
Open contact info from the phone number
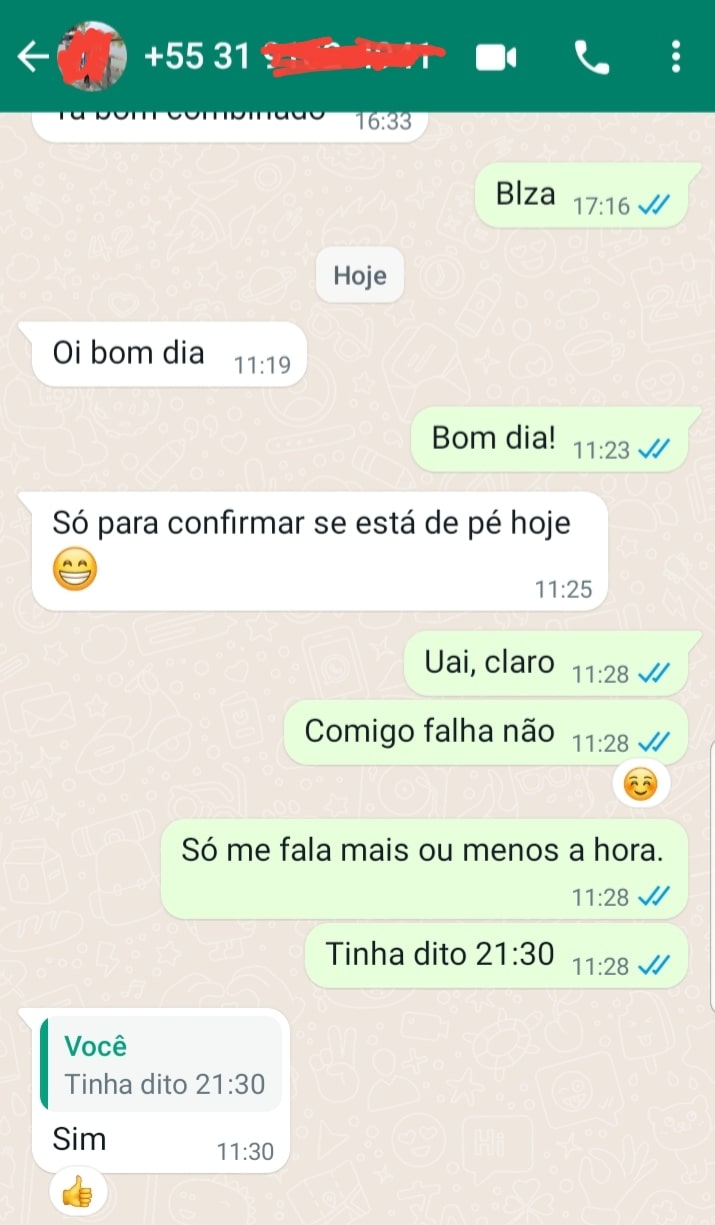[x=290, y=57]
